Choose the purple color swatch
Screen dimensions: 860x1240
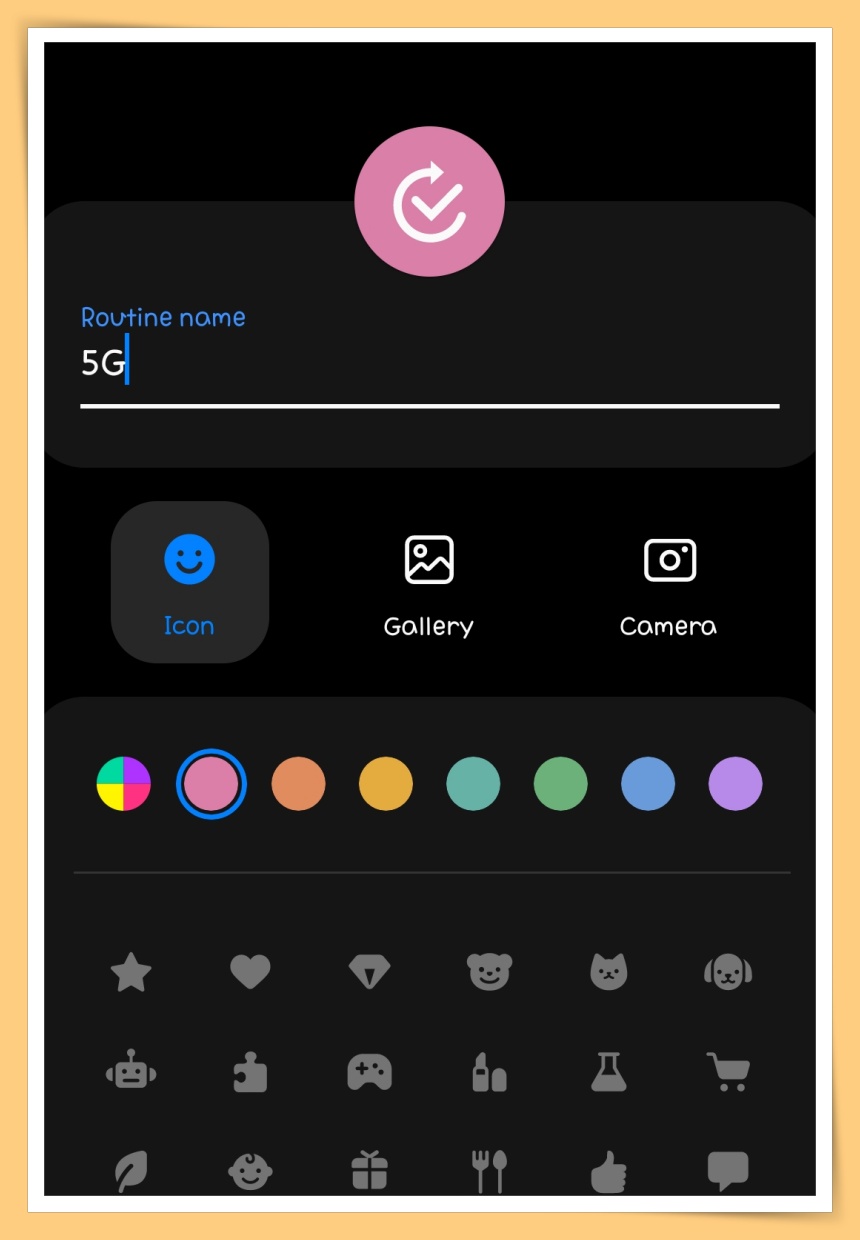click(735, 783)
